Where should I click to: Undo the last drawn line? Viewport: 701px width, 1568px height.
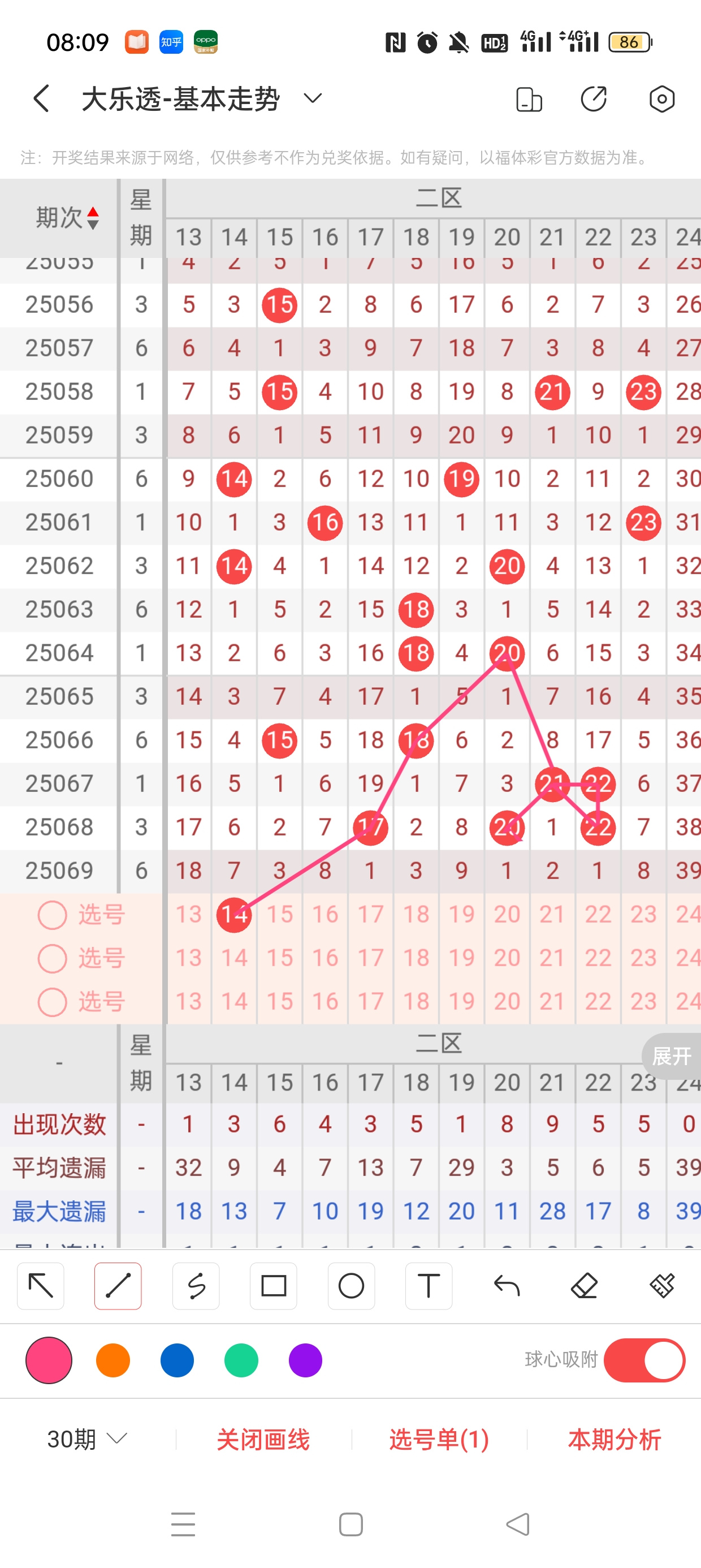coord(507,1286)
